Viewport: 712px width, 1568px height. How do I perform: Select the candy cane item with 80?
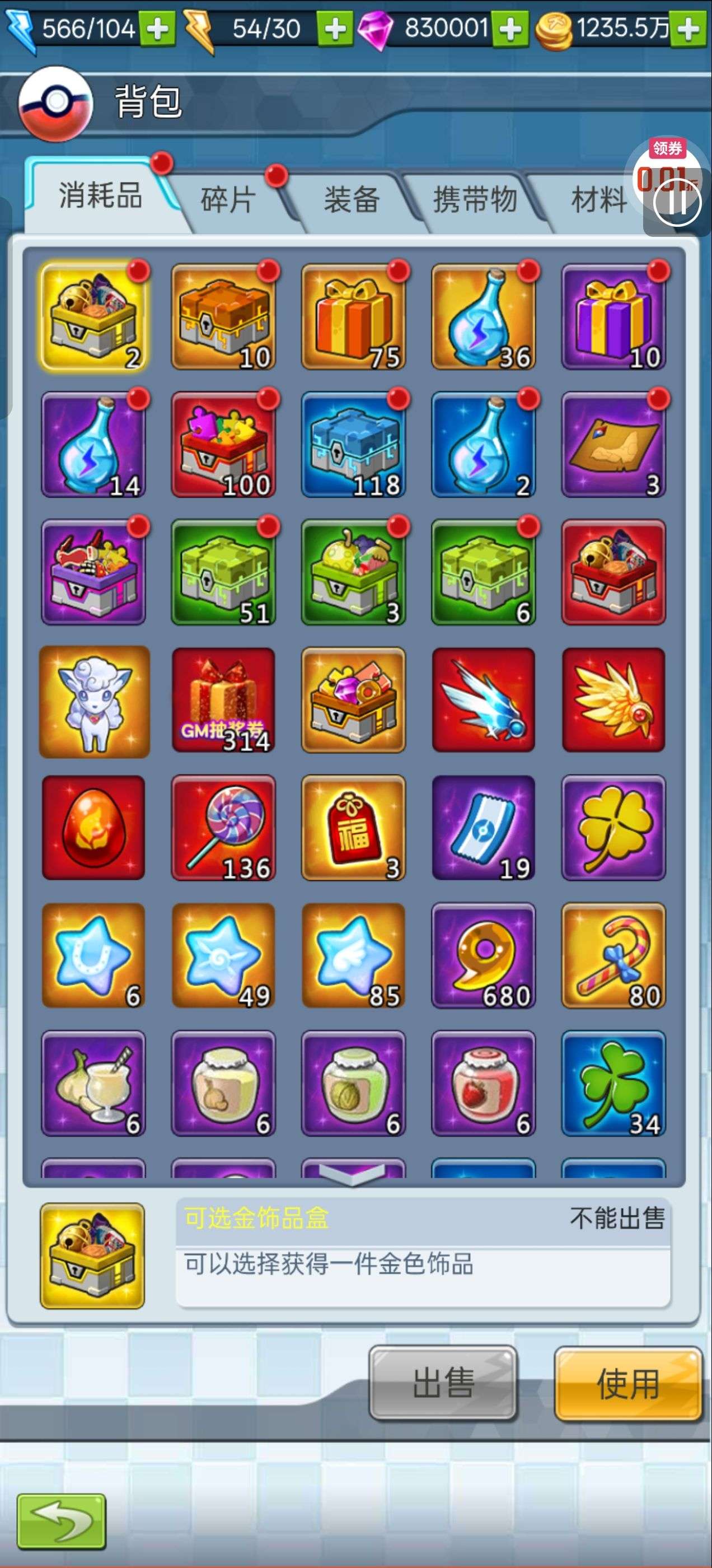[x=613, y=956]
